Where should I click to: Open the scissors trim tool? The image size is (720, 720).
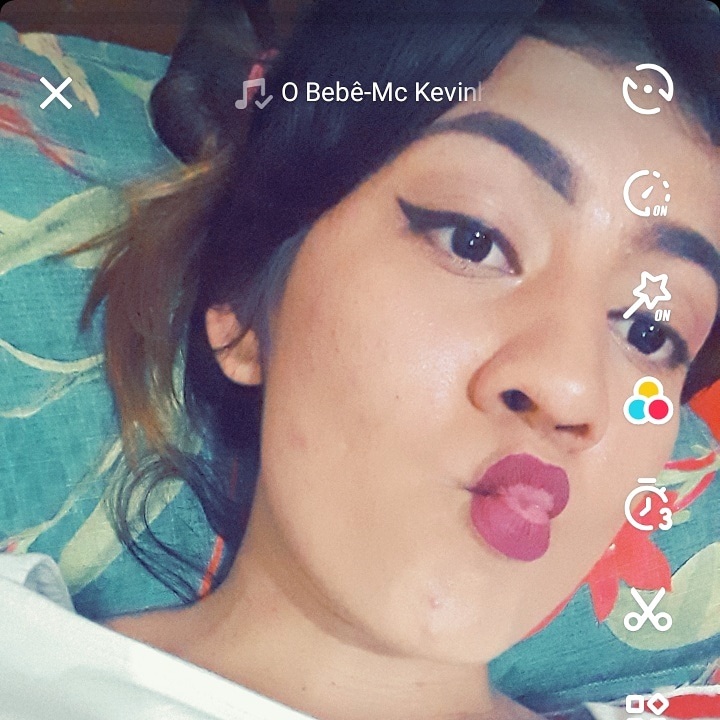pyautogui.click(x=648, y=608)
